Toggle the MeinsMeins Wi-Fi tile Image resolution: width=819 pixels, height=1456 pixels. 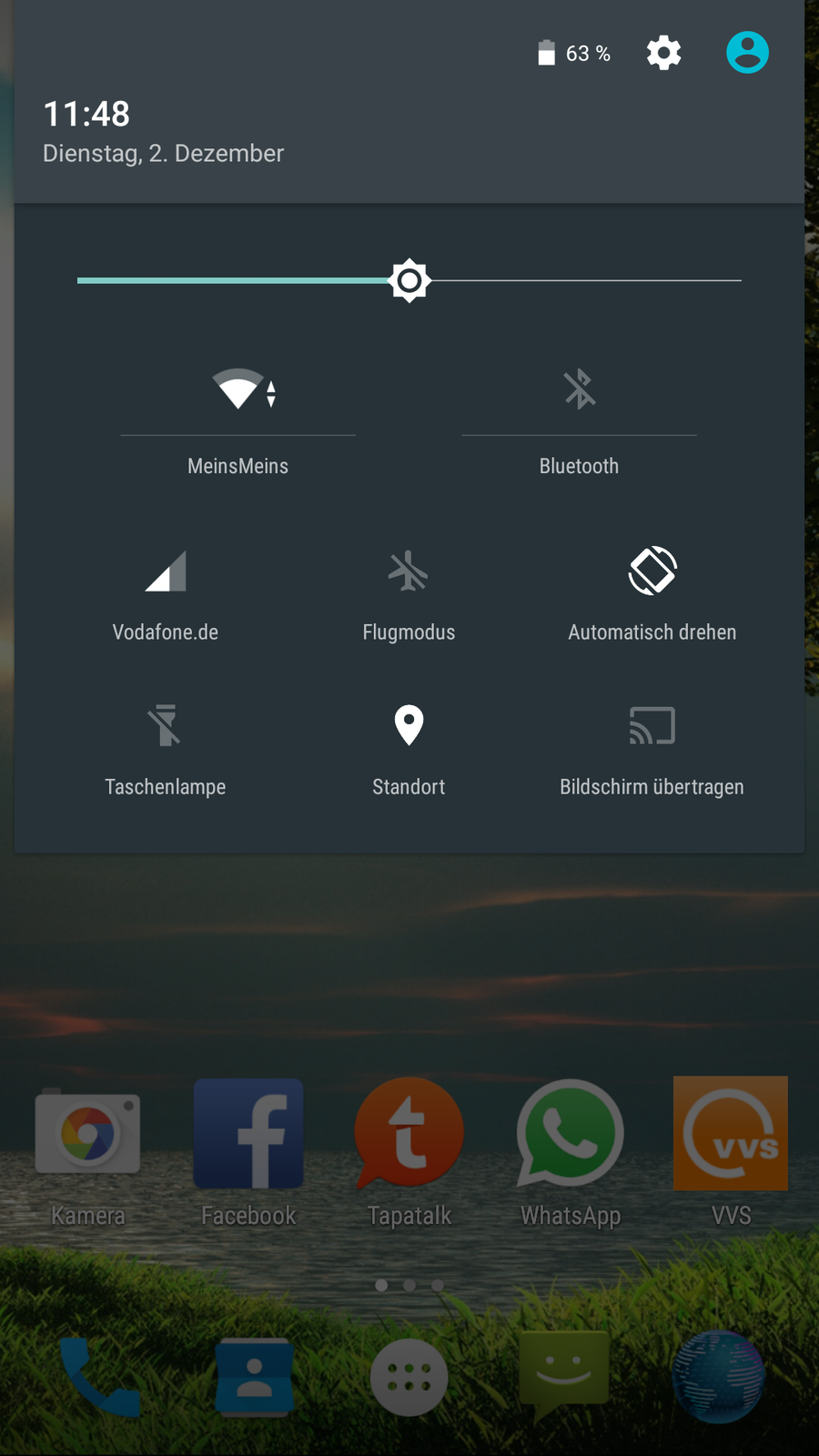point(238,389)
